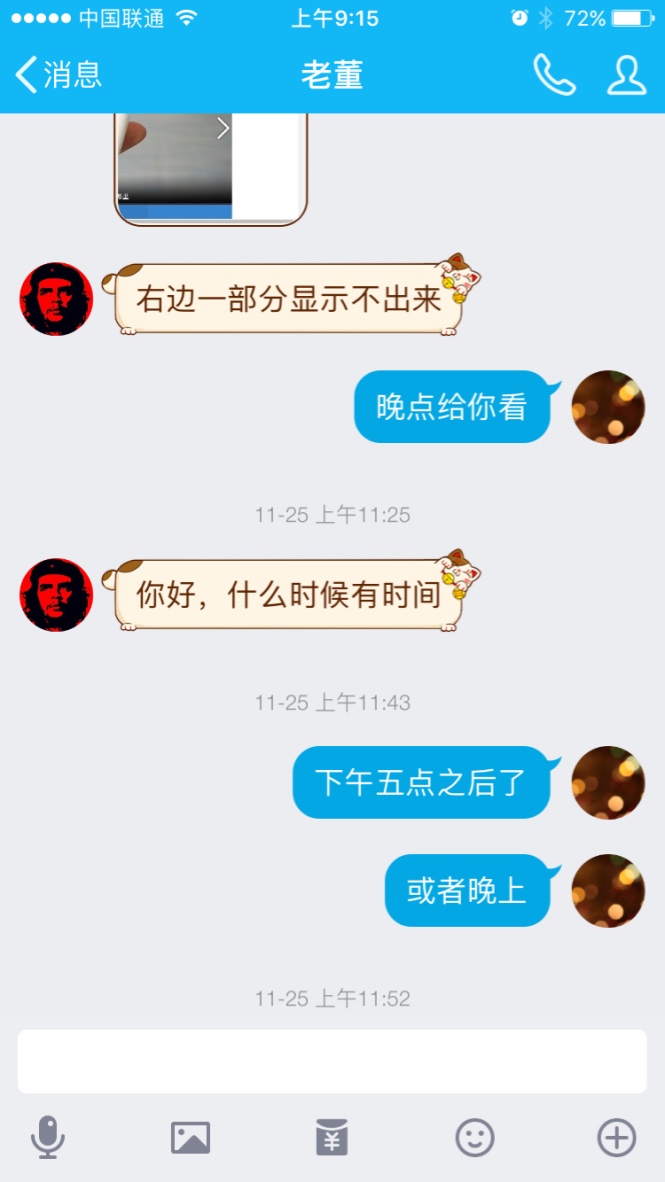The image size is (665, 1182).
Task: Tap my avatar beside 晚点给你看
Action: (x=608, y=407)
